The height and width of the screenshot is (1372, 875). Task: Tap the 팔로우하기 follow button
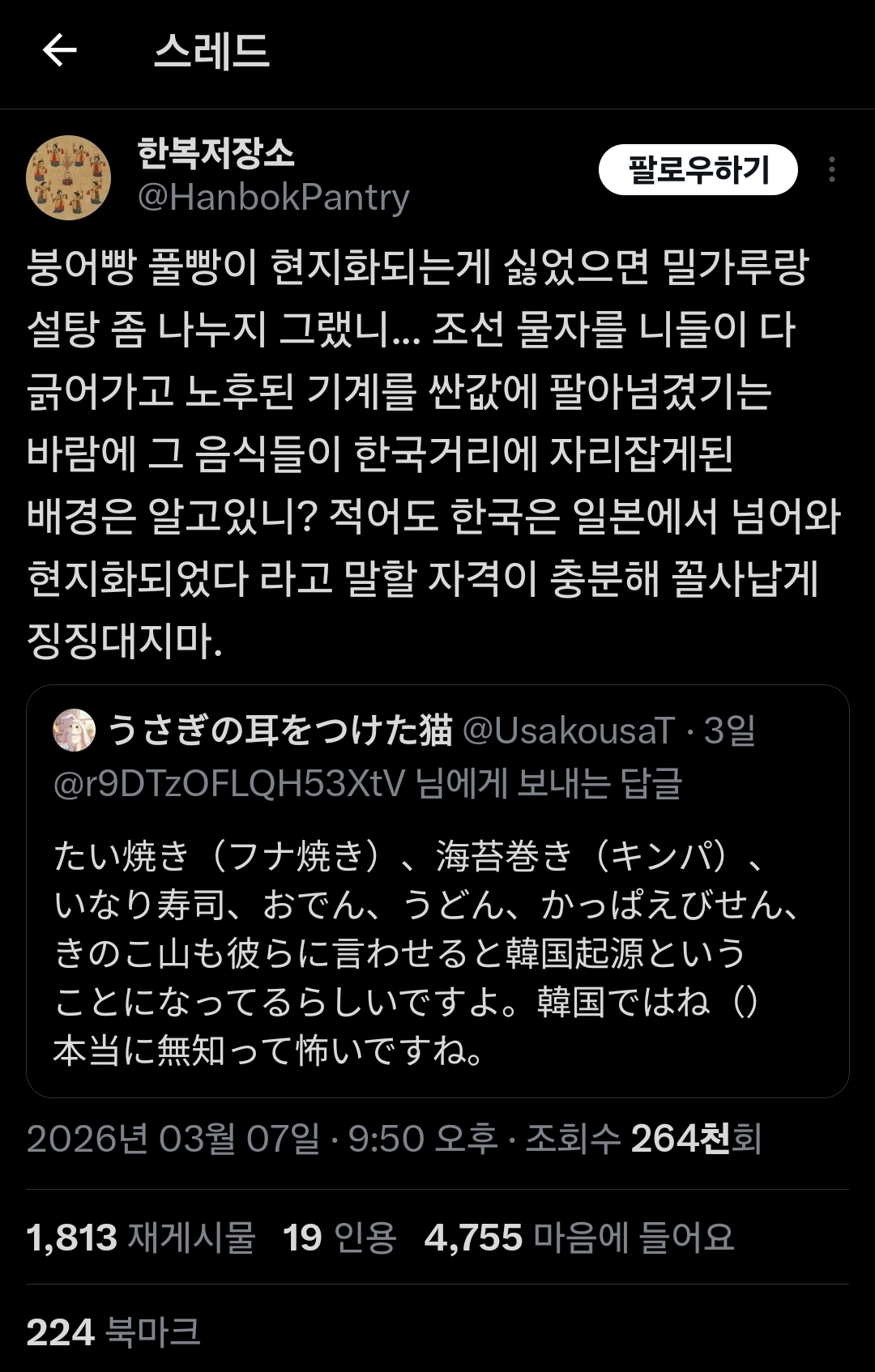click(x=698, y=169)
